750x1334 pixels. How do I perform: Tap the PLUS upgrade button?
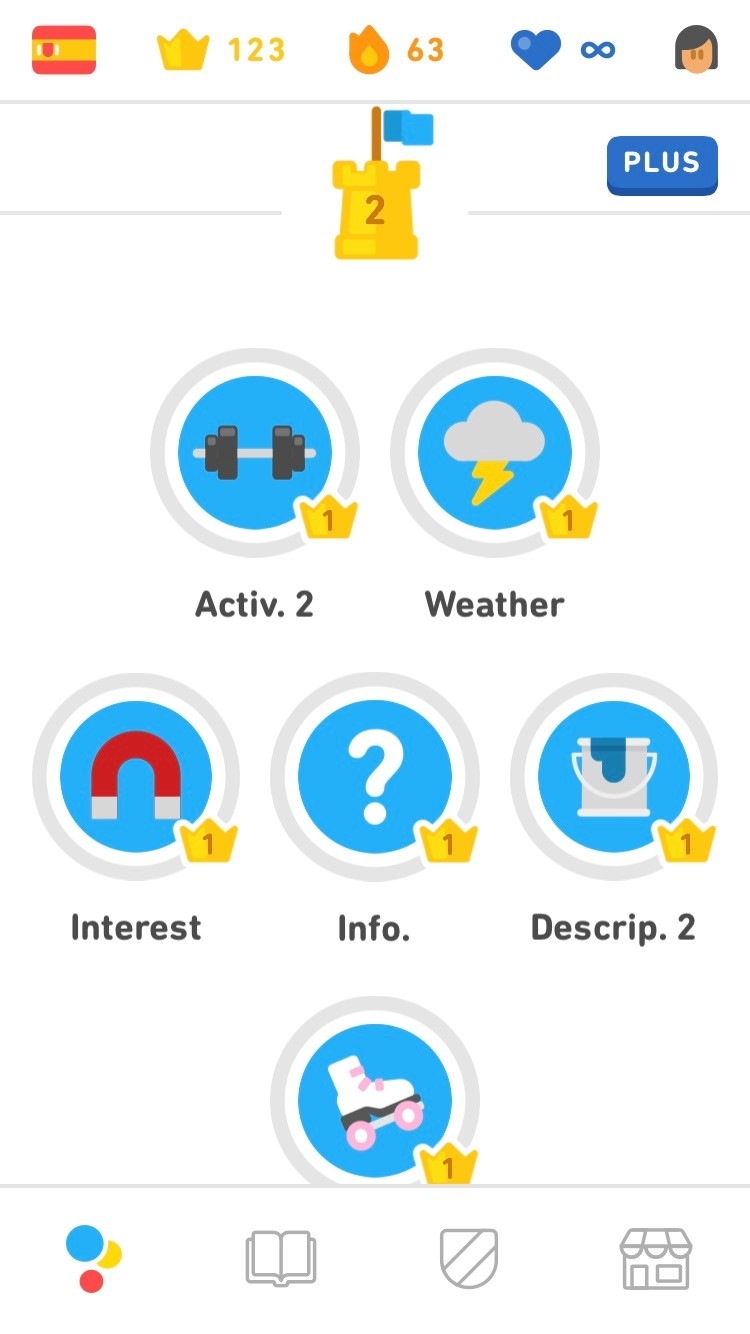click(x=661, y=164)
